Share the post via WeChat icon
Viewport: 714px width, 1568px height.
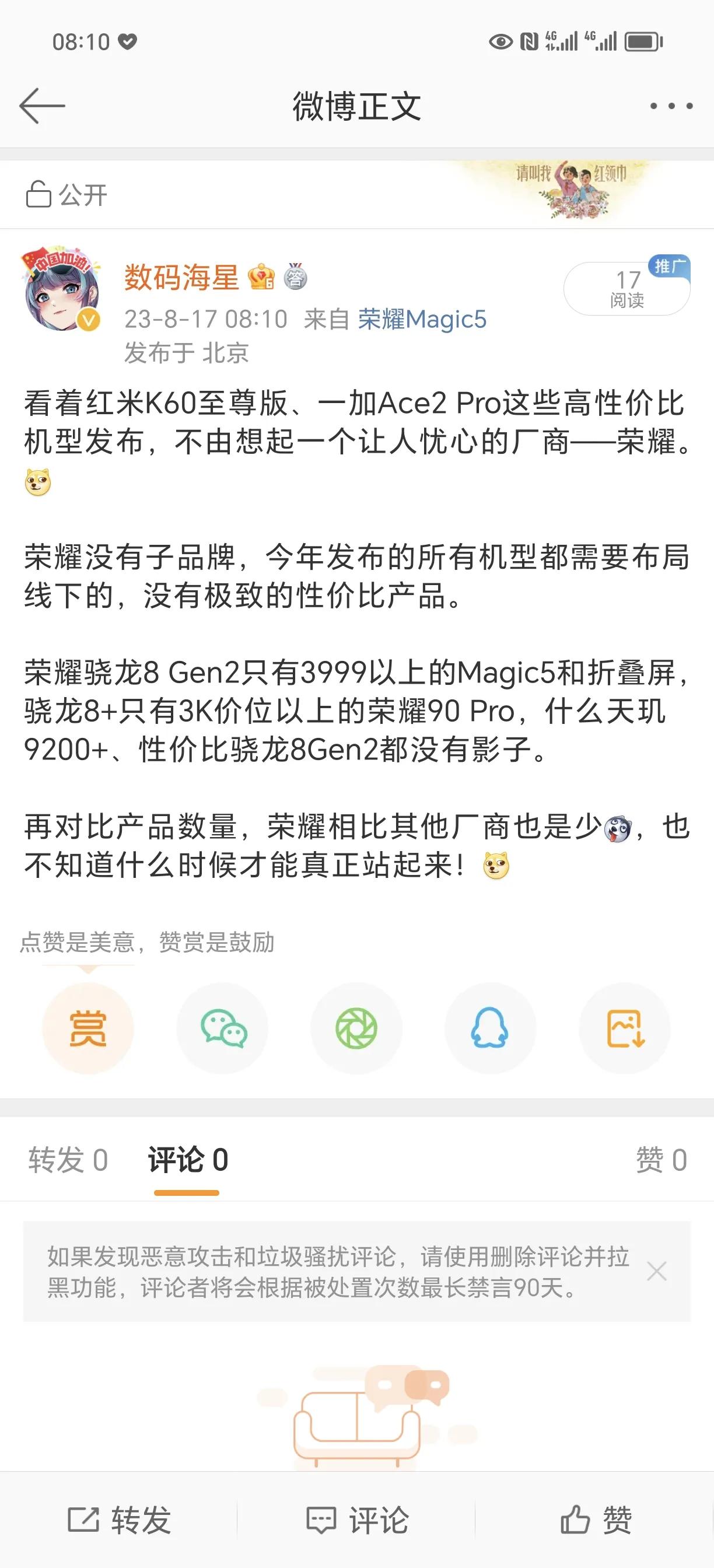[222, 1027]
